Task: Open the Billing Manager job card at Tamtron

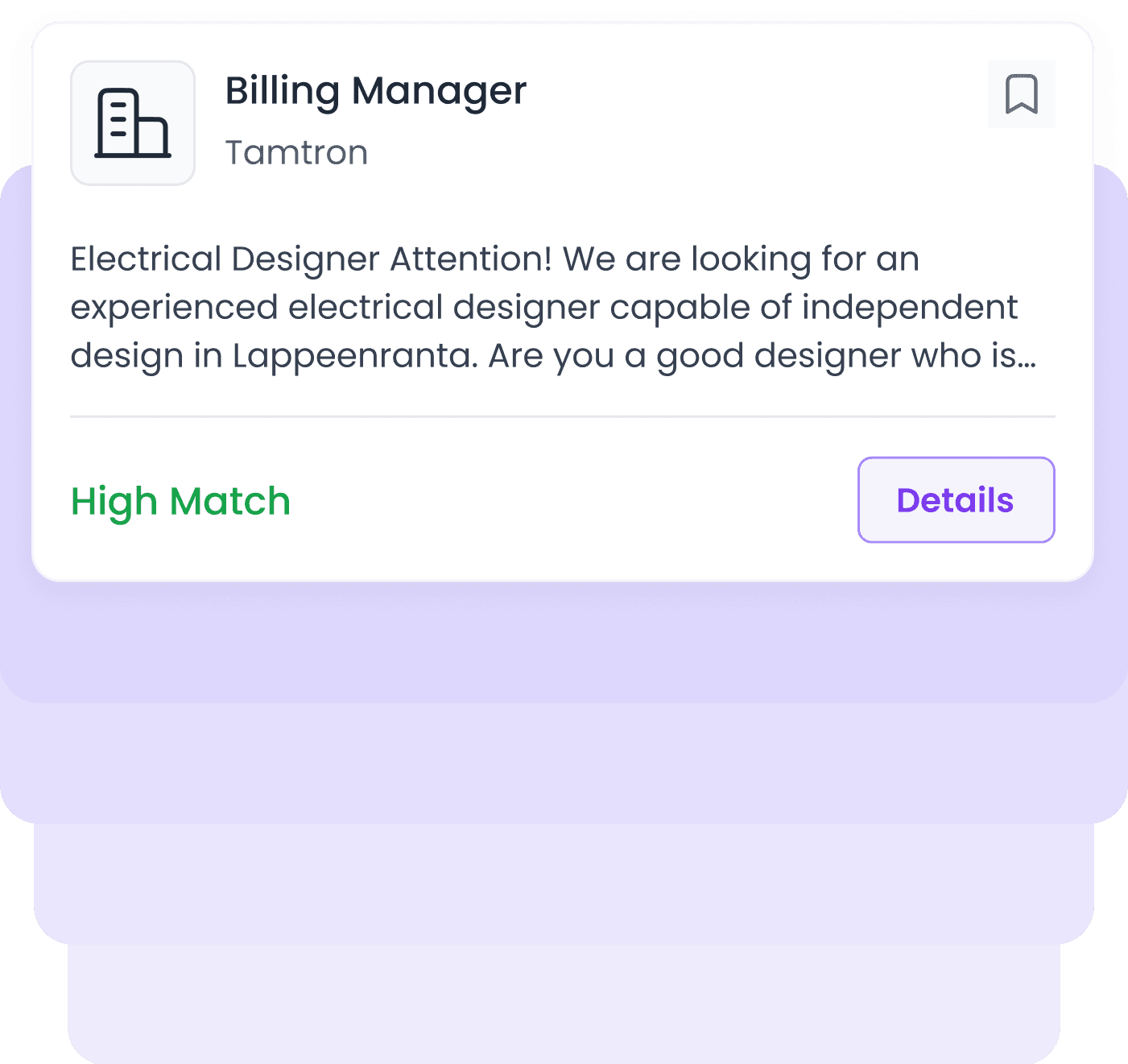Action: pyautogui.click(x=375, y=91)
